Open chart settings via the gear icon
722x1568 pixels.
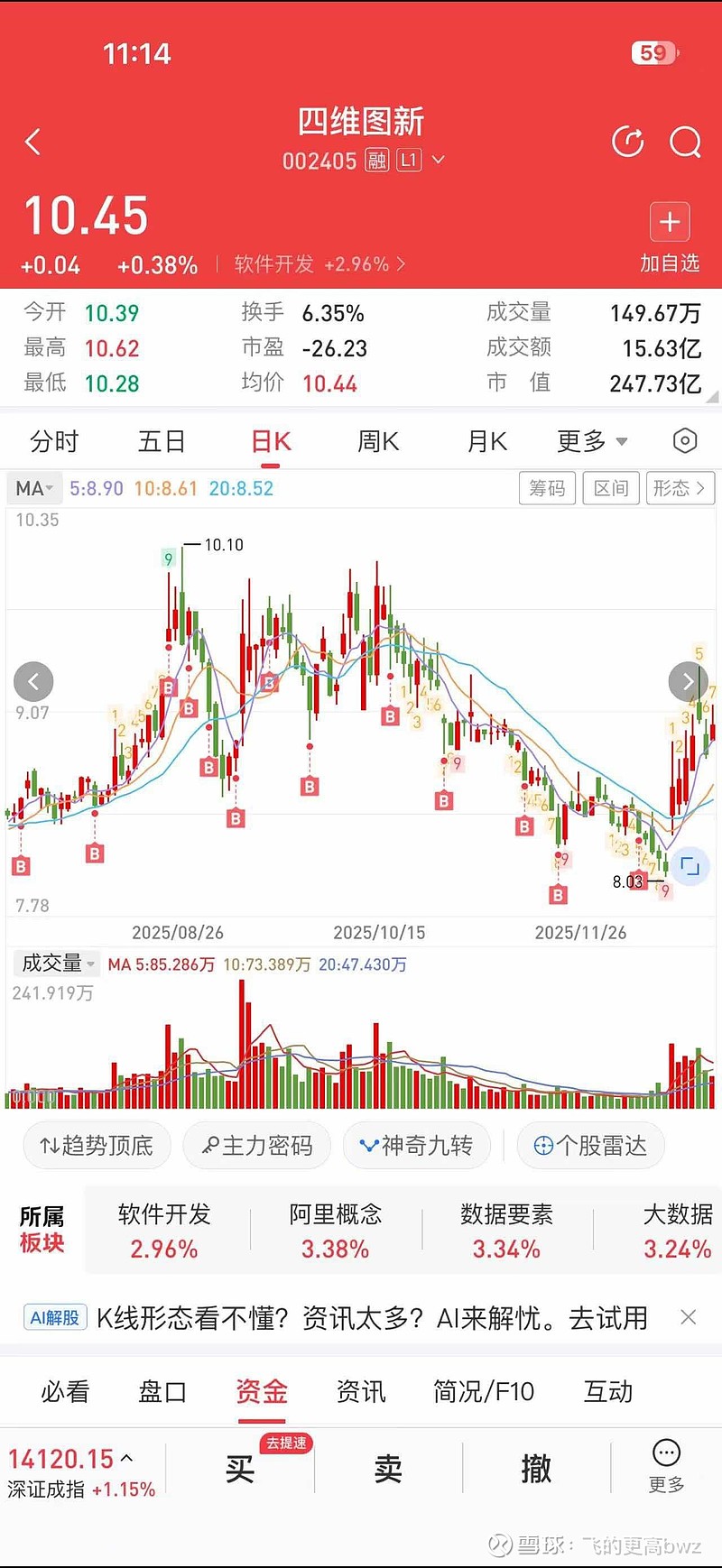[x=683, y=441]
